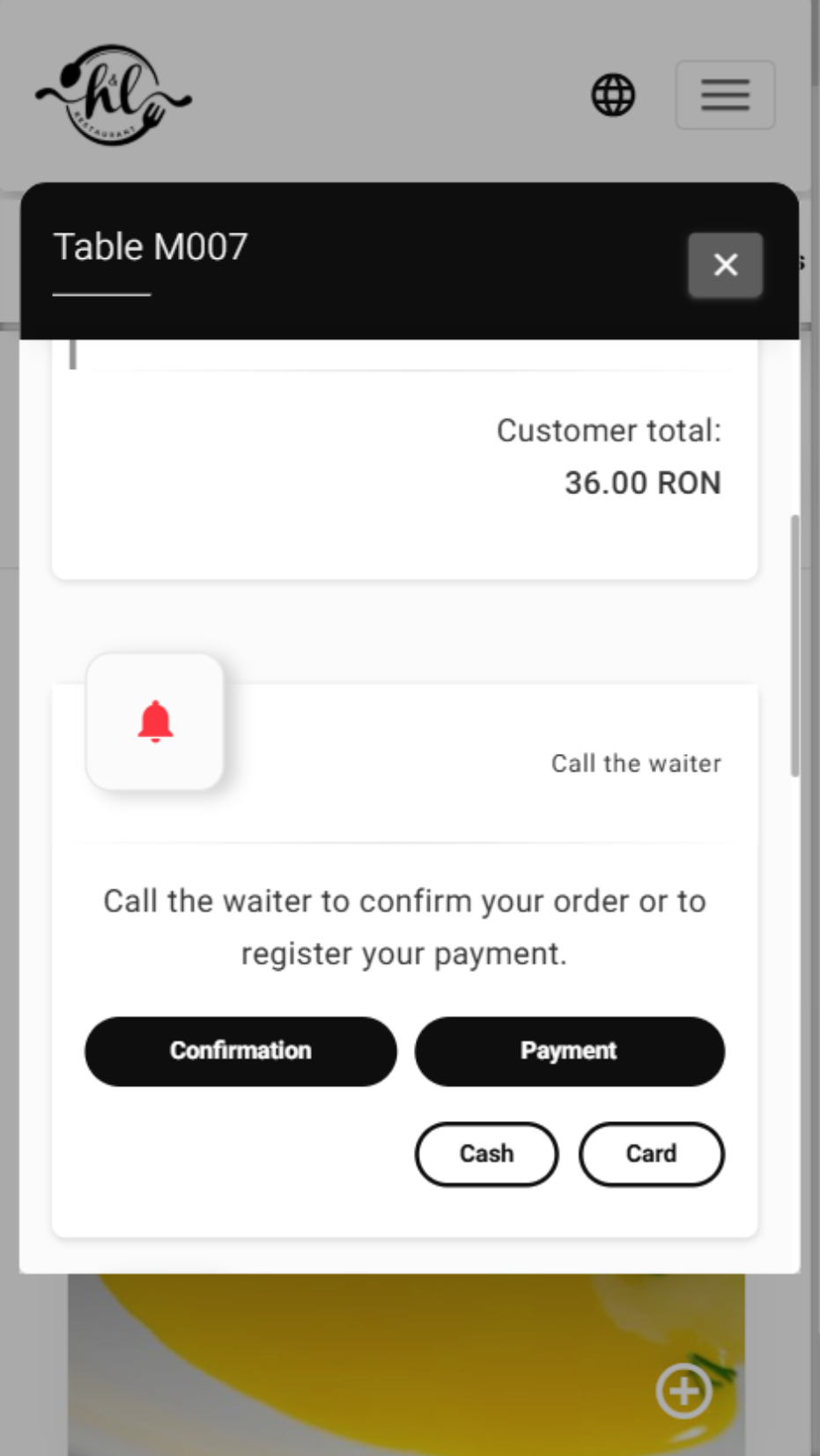Choose Cash as the payment method
This screenshot has height=1456, width=820.
coord(486,1153)
